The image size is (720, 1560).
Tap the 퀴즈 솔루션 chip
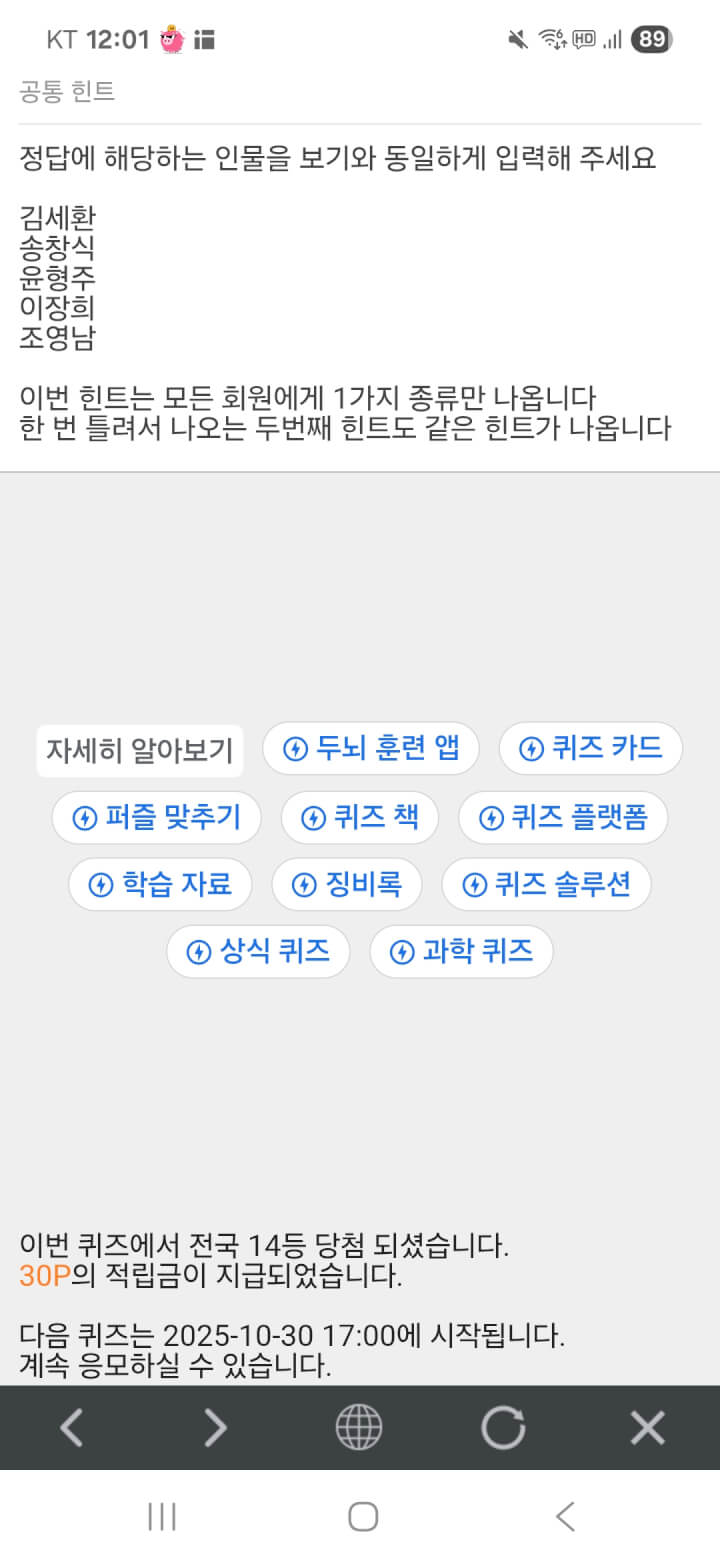point(546,884)
